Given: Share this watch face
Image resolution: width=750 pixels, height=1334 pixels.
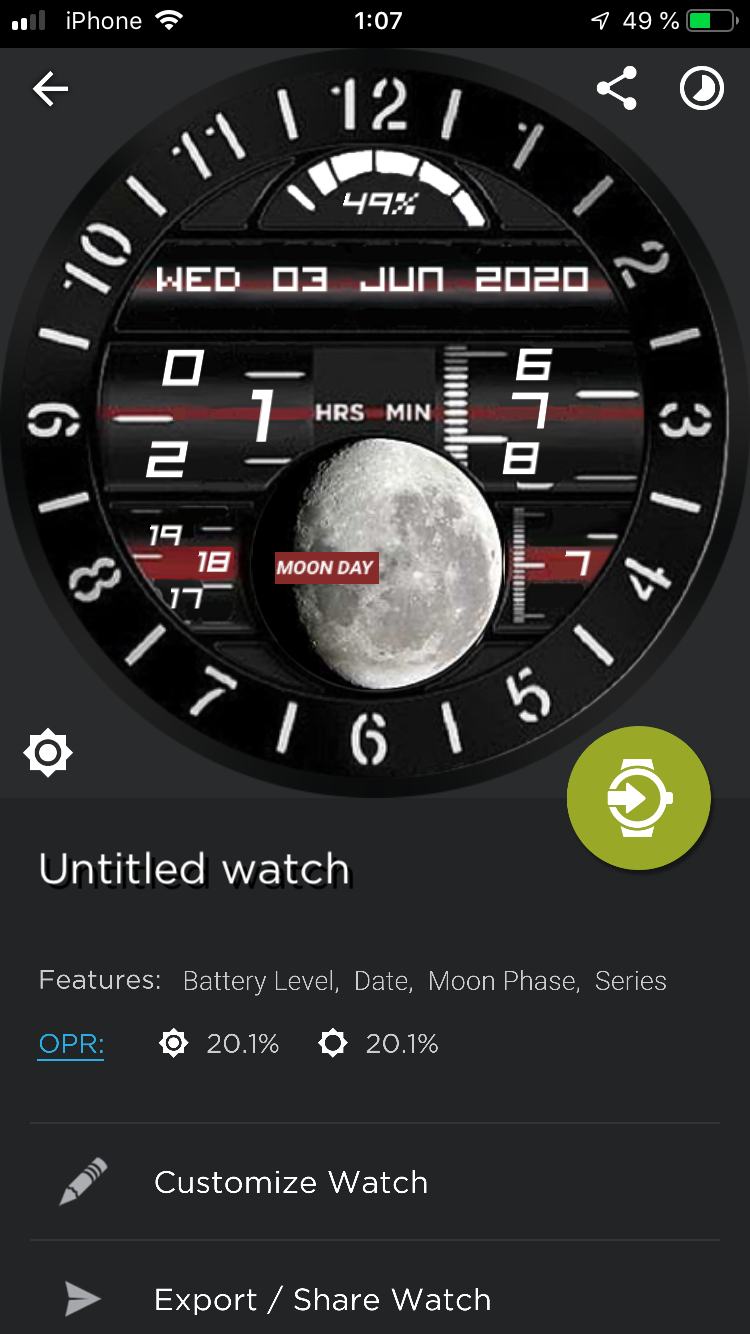Looking at the screenshot, I should point(617,89).
